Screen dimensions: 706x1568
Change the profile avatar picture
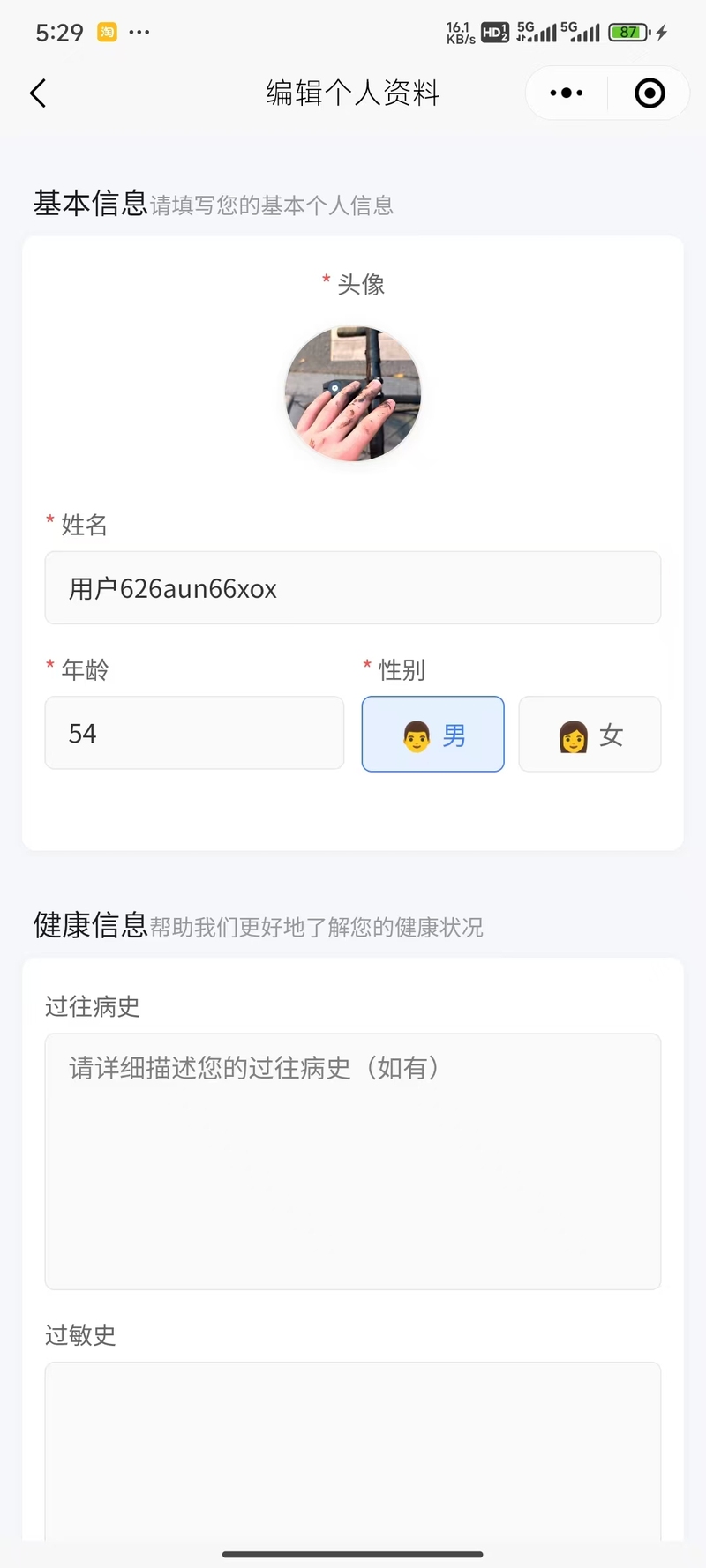pos(353,394)
